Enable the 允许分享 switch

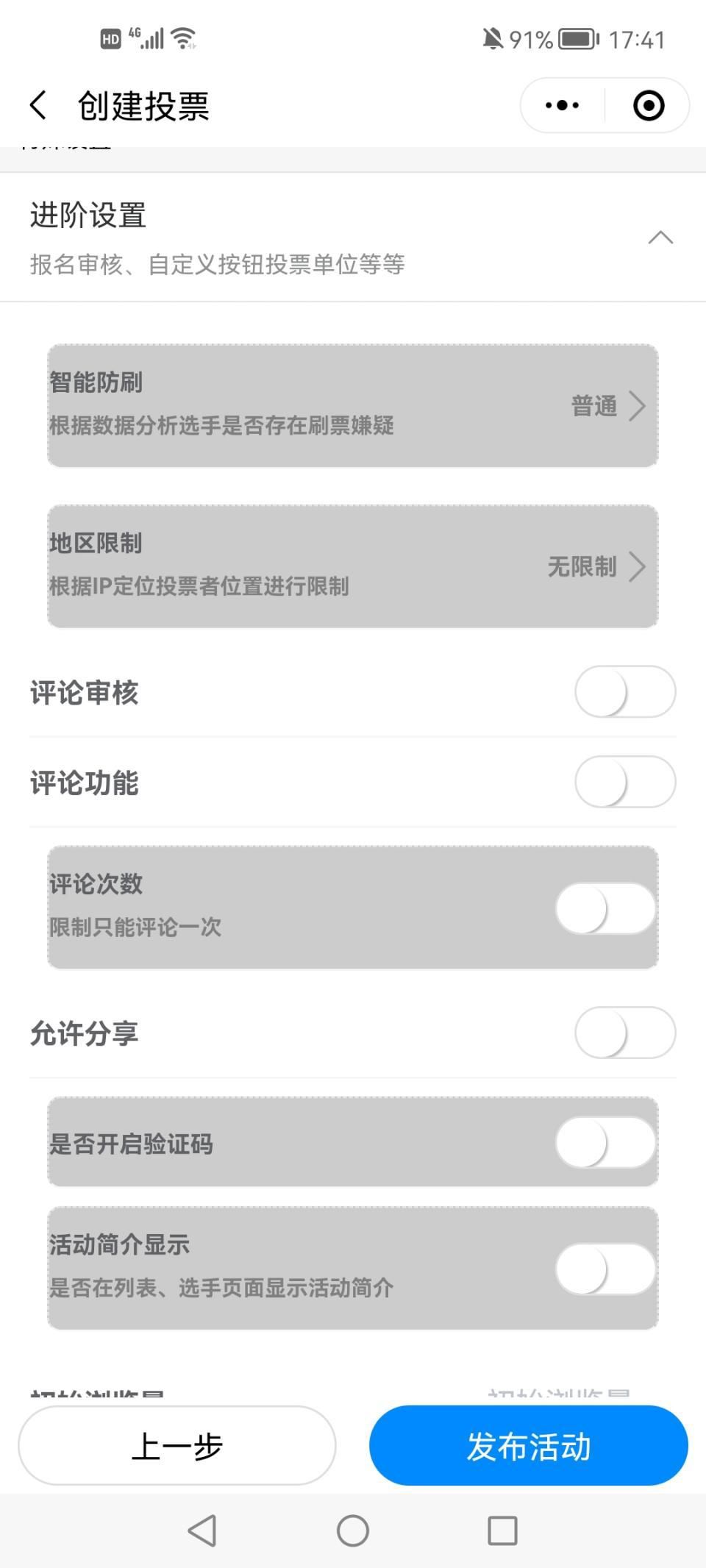[x=624, y=1033]
